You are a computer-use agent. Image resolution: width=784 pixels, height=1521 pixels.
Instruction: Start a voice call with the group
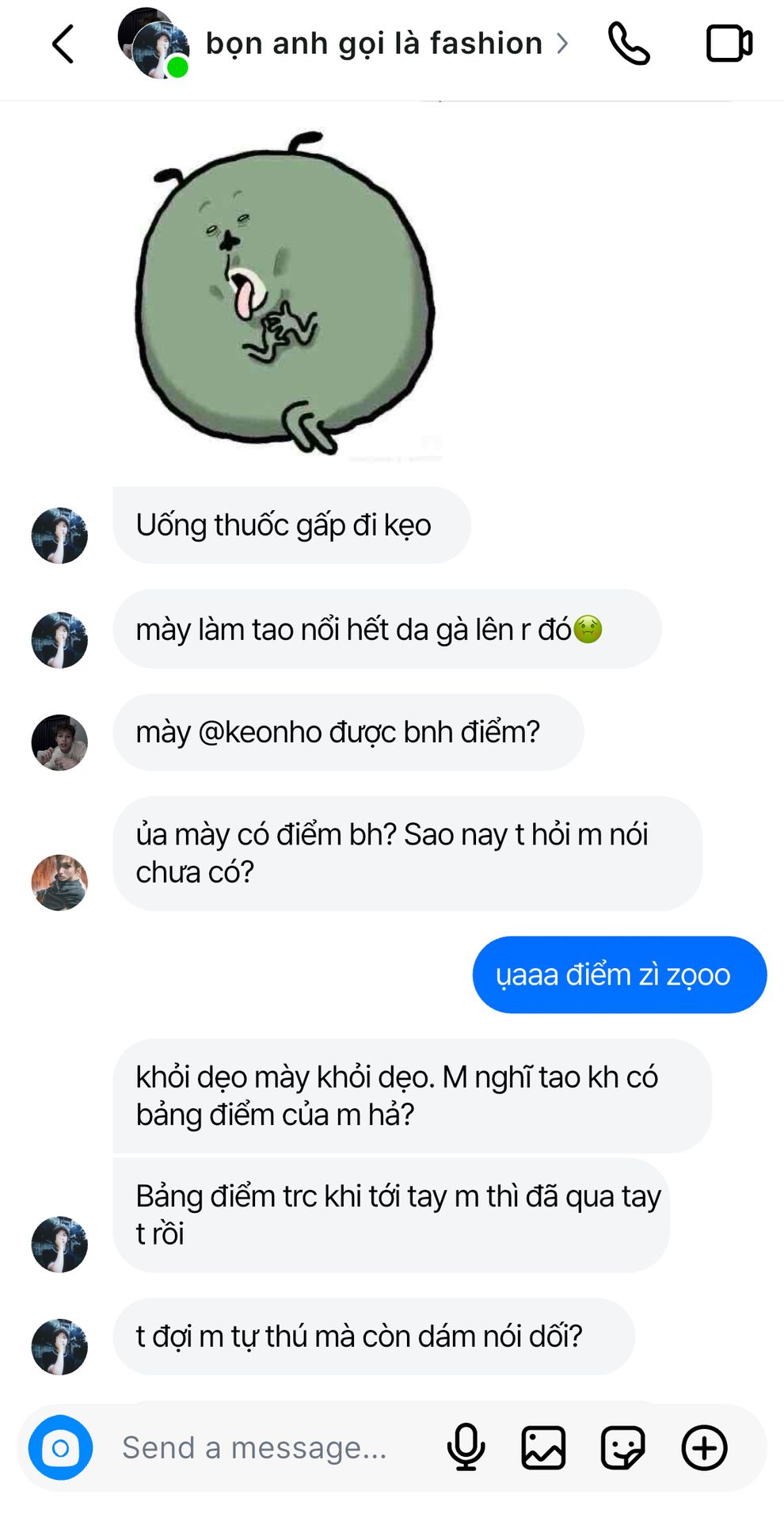click(629, 44)
